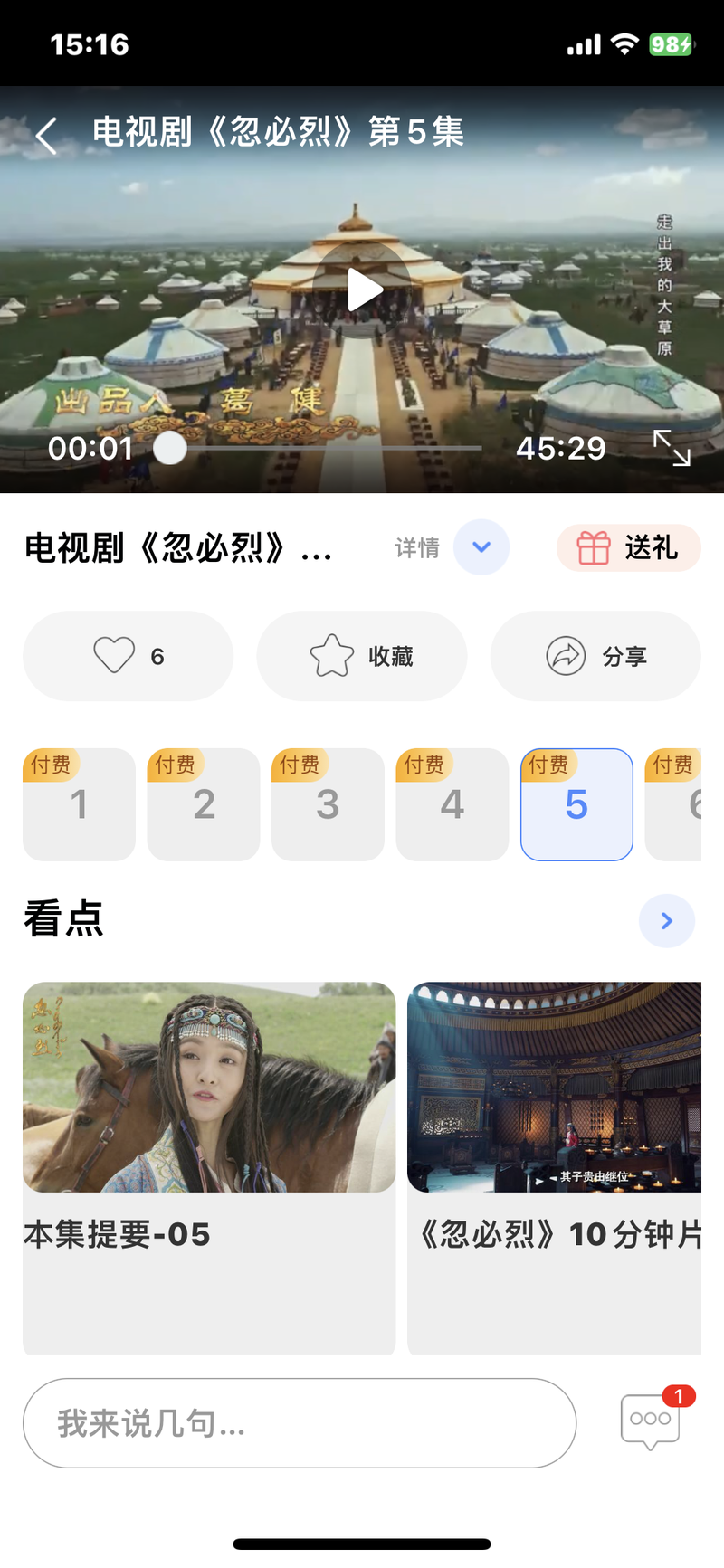Tap the video progress slider knob
This screenshot has height=1568, width=724.
[x=170, y=448]
